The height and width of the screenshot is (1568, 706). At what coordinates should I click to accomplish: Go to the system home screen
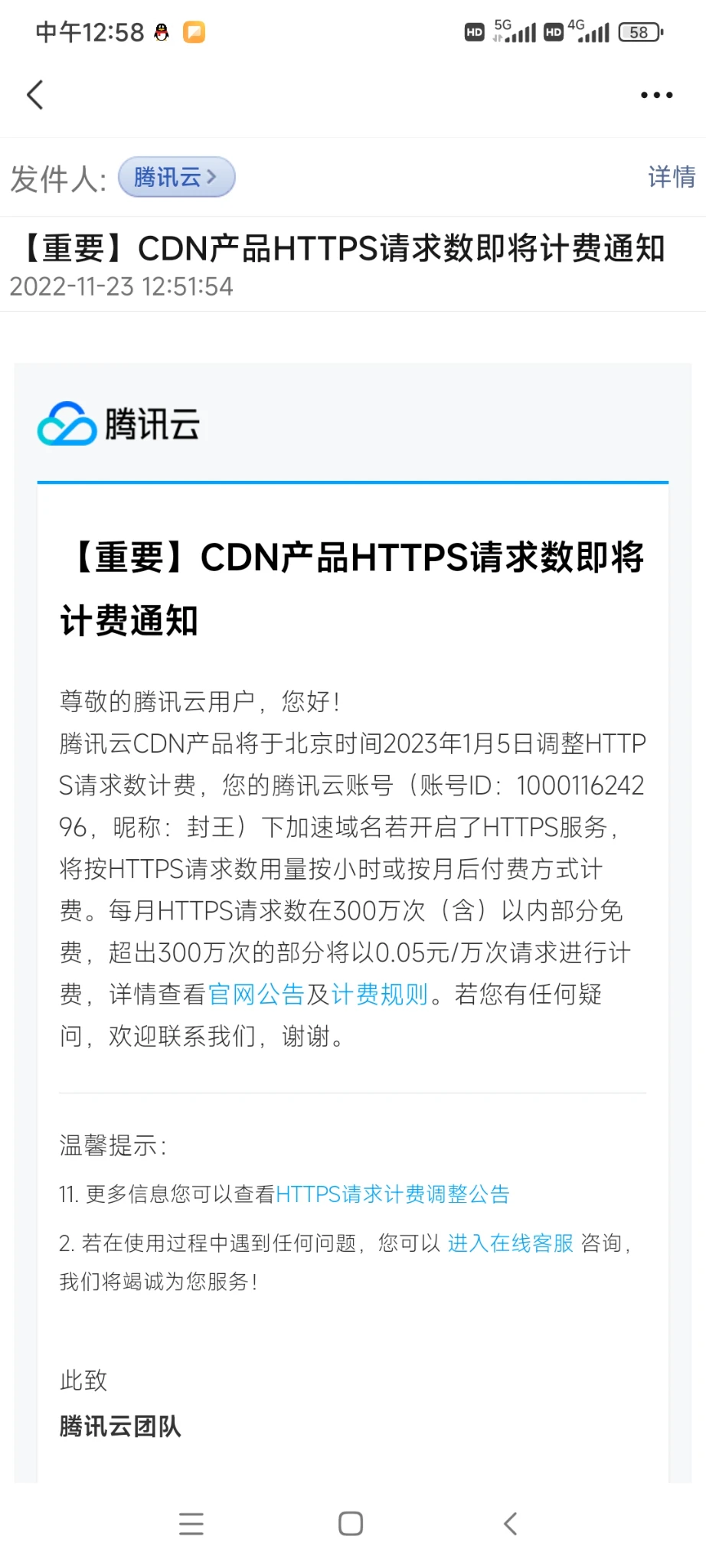[x=351, y=1524]
